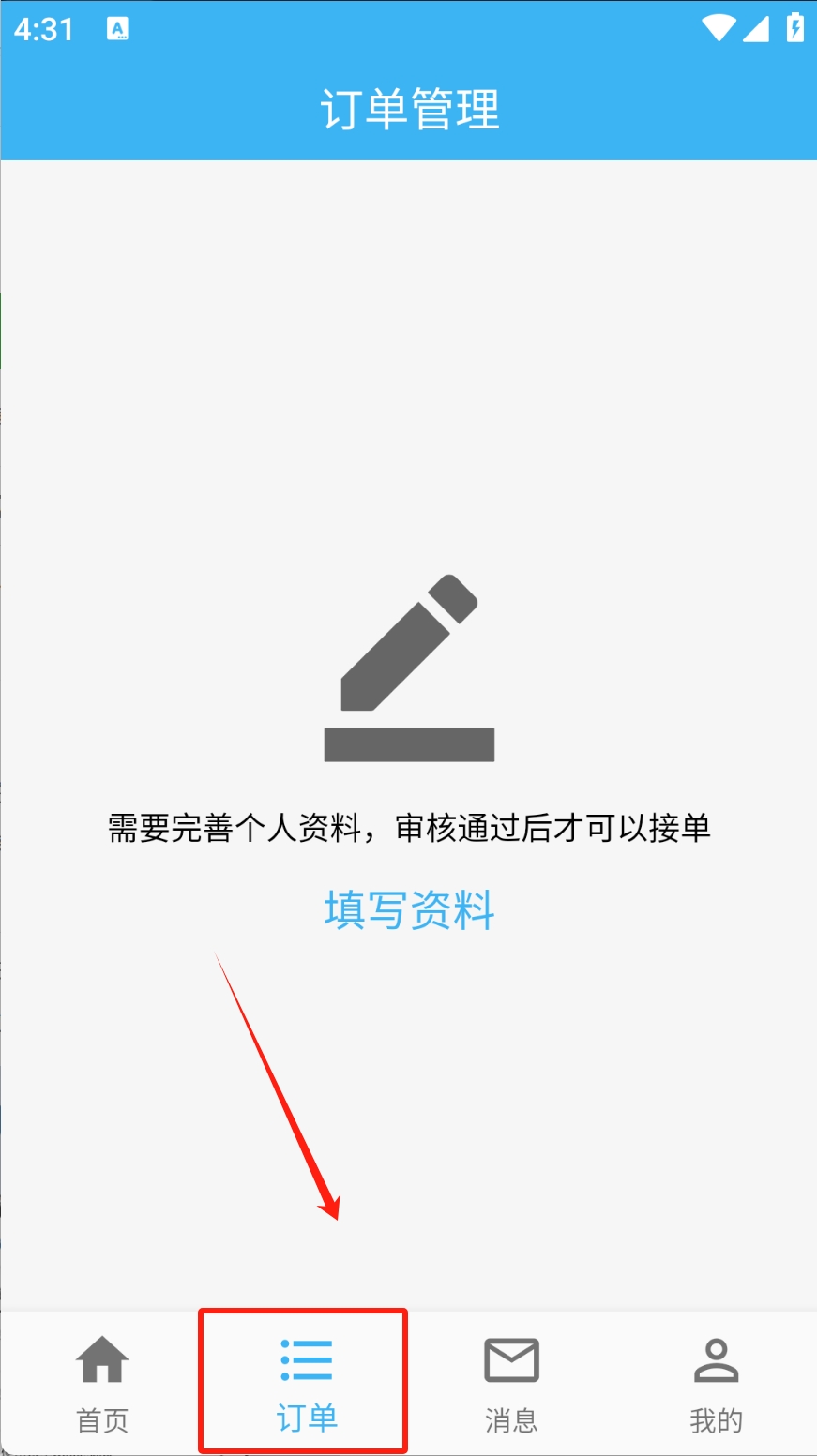Select the 订单 tab
This screenshot has width=817, height=1456.
pos(306,1385)
